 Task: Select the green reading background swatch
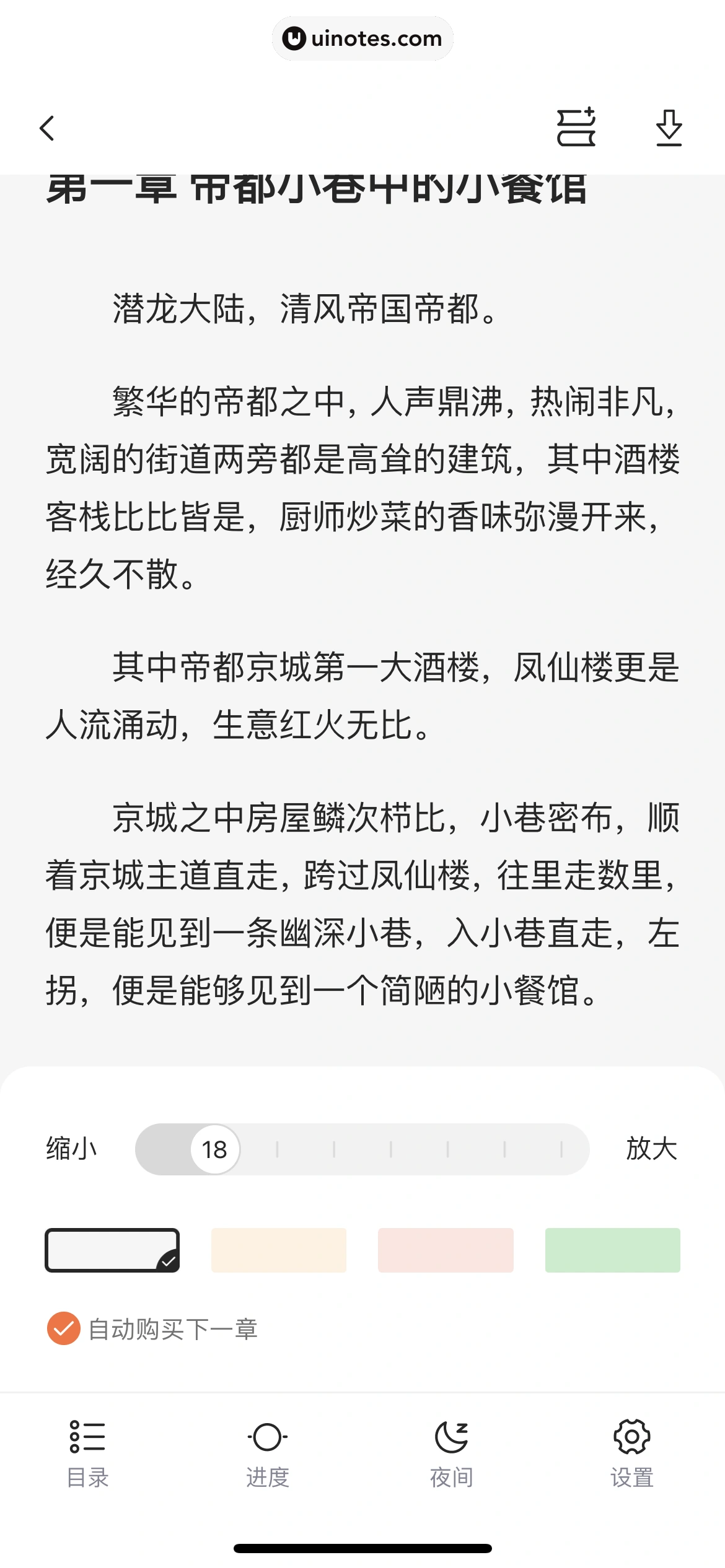click(x=612, y=1251)
